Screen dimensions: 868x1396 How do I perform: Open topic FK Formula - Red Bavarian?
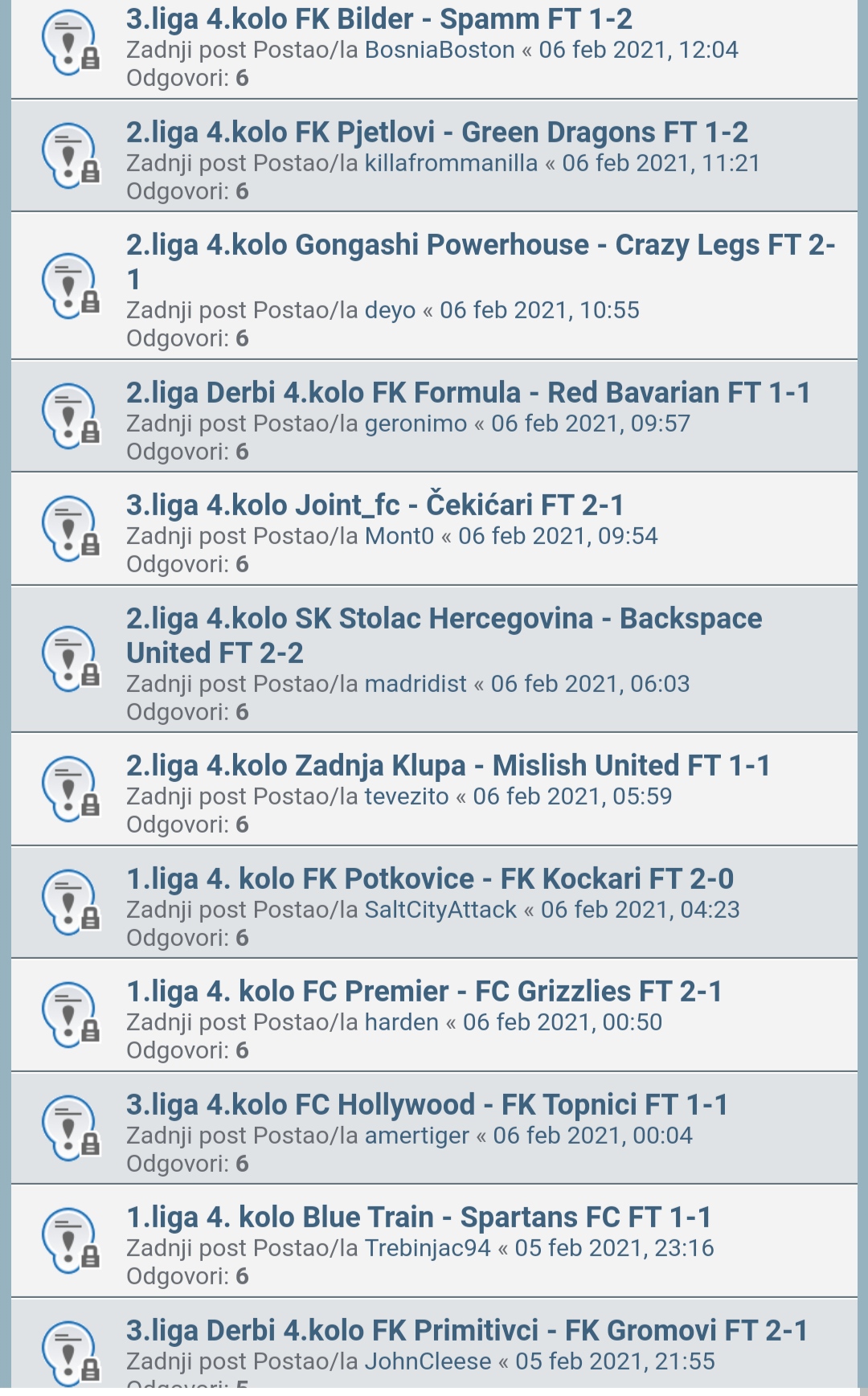click(x=468, y=393)
